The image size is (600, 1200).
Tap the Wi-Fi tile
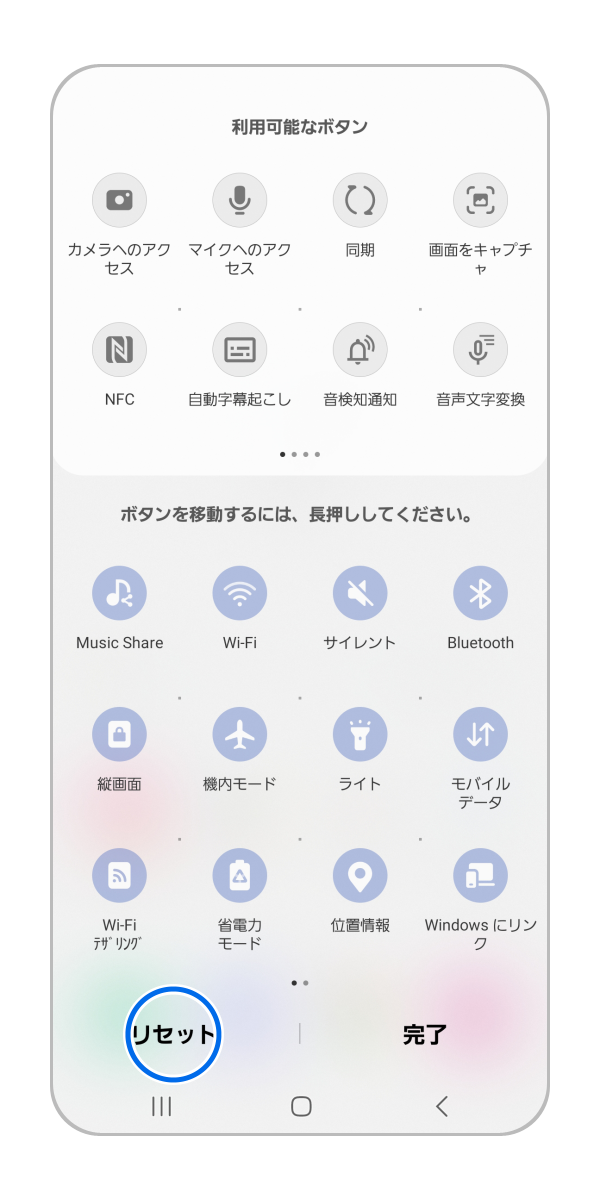[240, 594]
